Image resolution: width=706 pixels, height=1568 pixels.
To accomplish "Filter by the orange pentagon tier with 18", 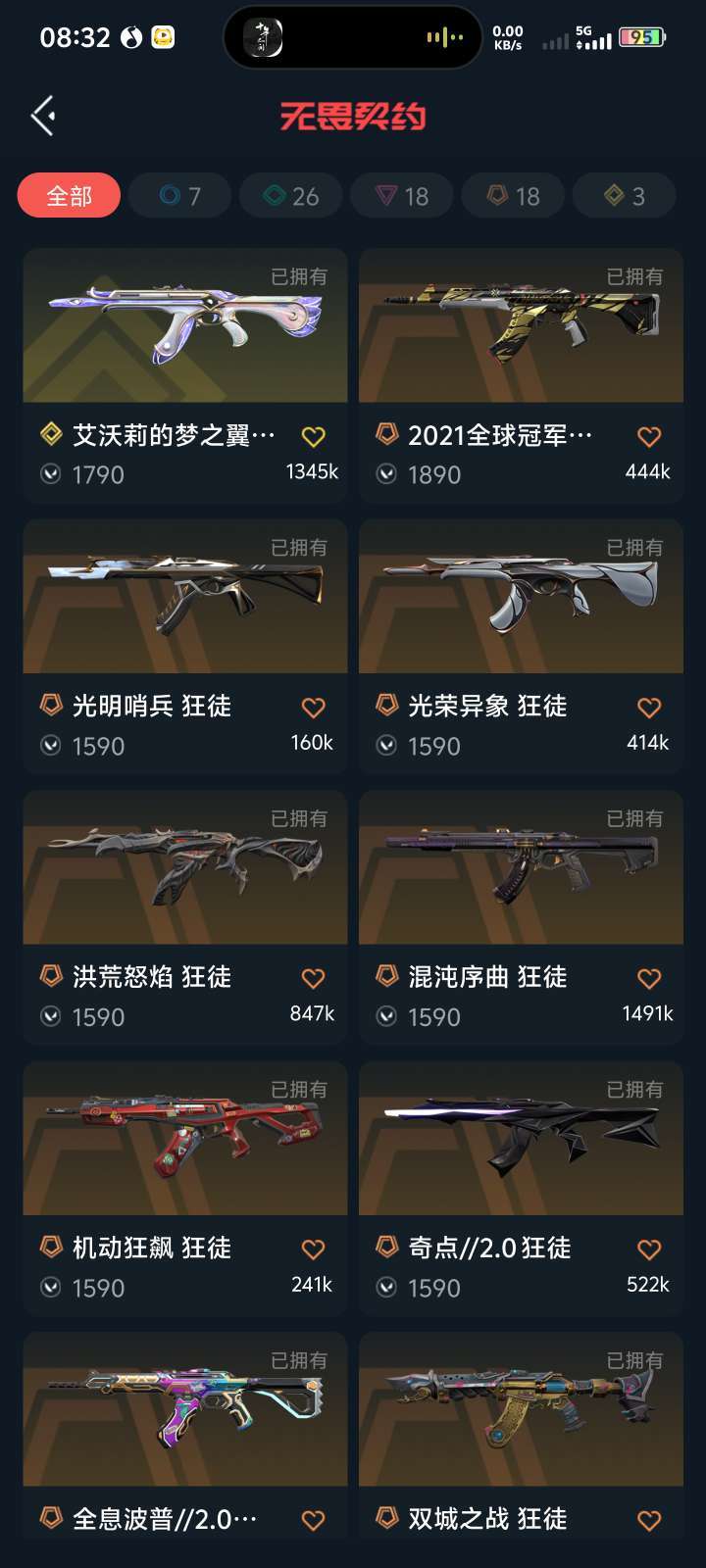I will click(x=513, y=196).
